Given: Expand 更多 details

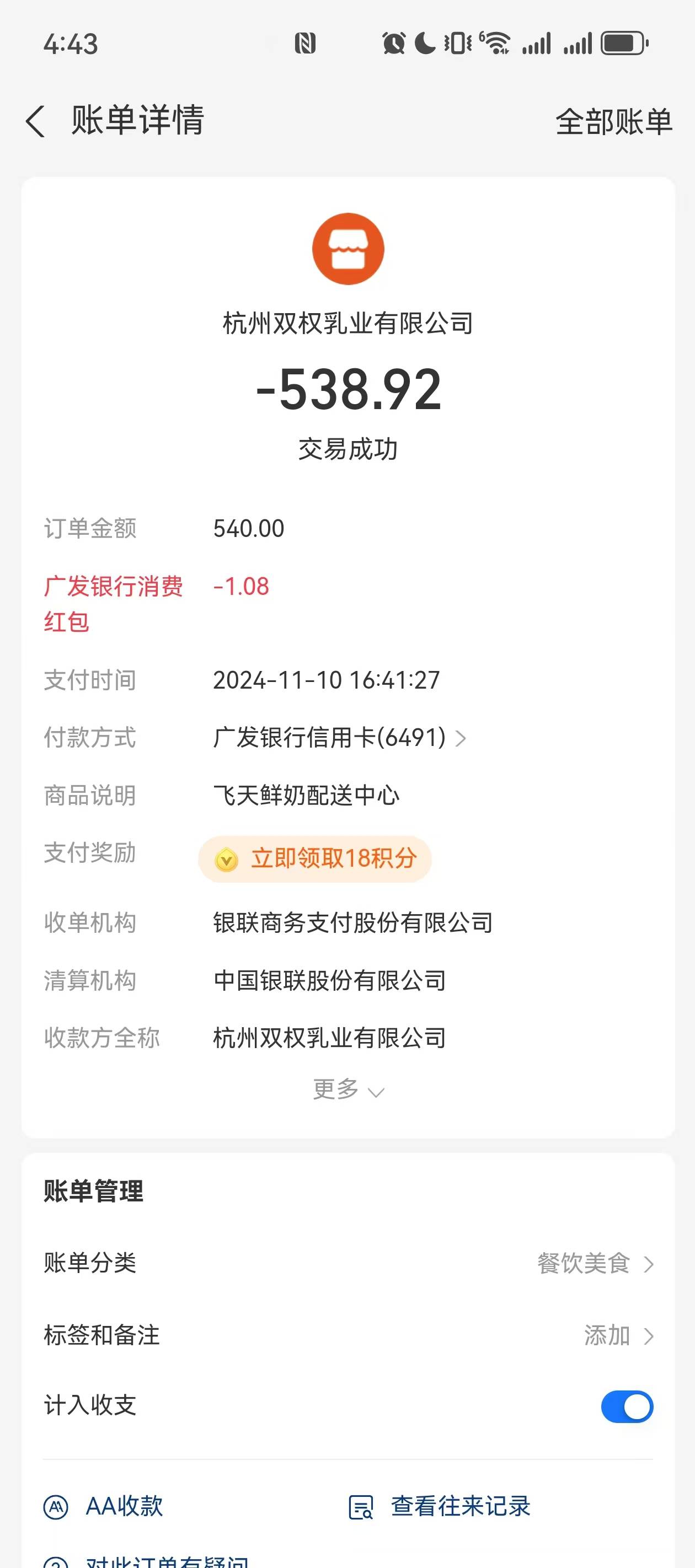Looking at the screenshot, I should [x=348, y=1089].
